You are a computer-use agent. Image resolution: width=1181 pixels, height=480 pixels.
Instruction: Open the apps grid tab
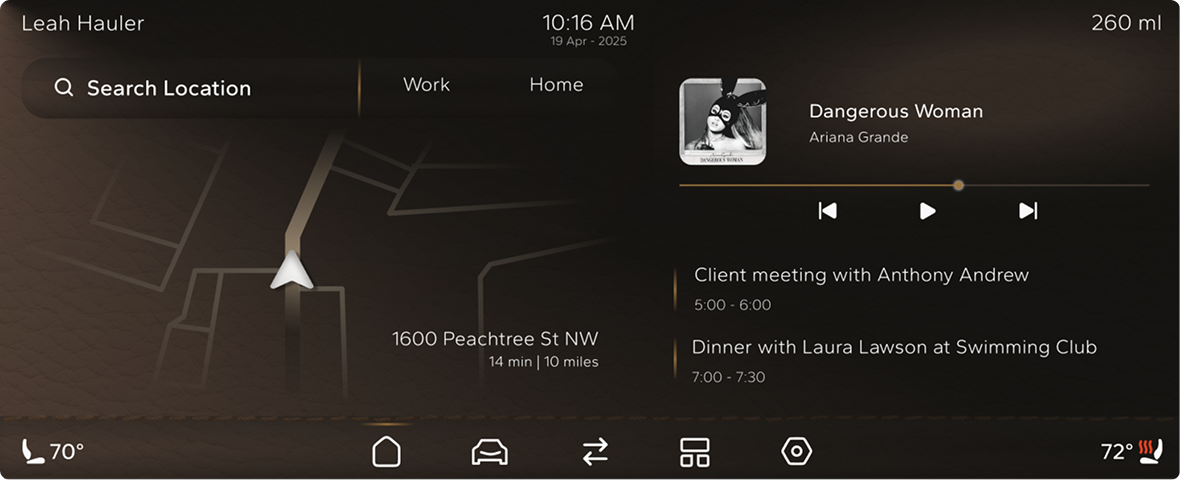694,452
